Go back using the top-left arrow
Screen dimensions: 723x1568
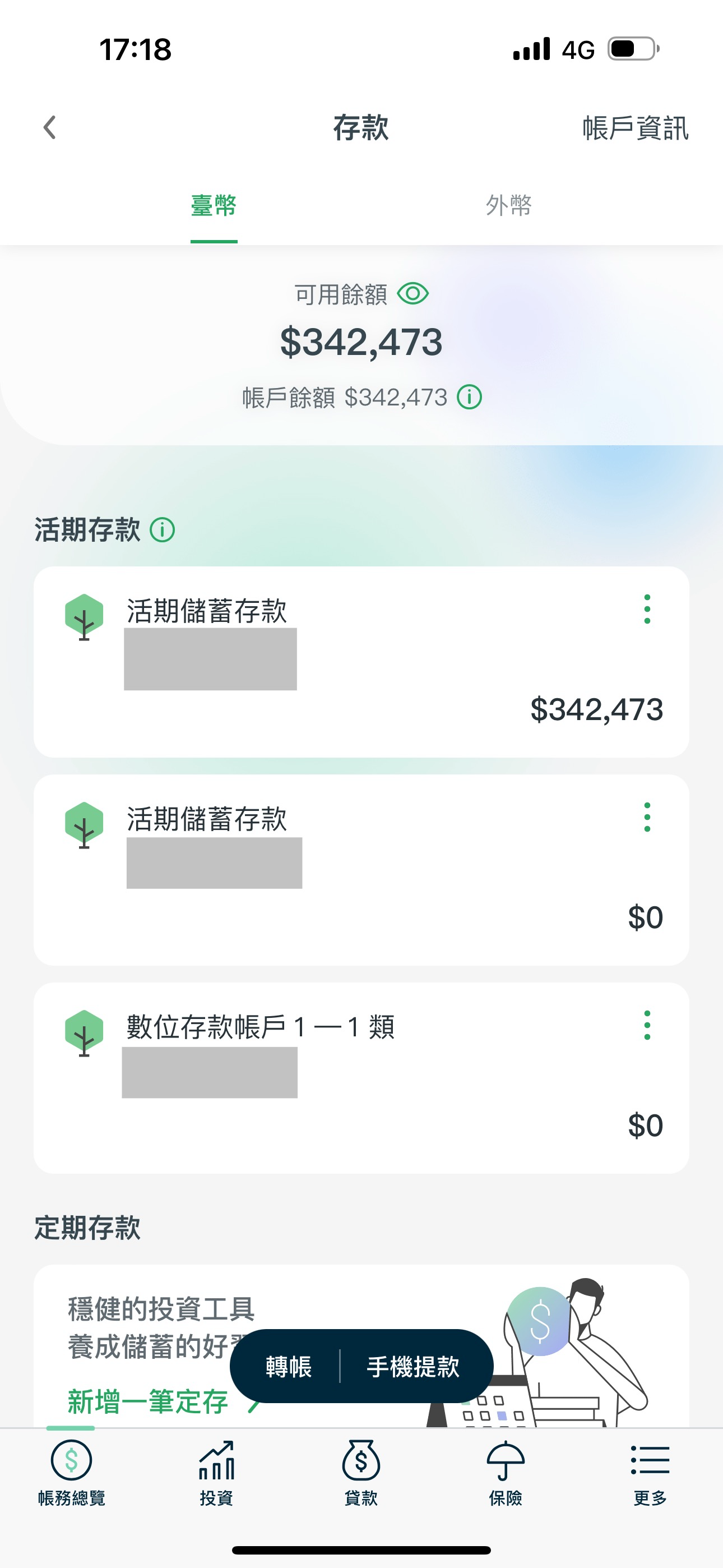pos(50,128)
